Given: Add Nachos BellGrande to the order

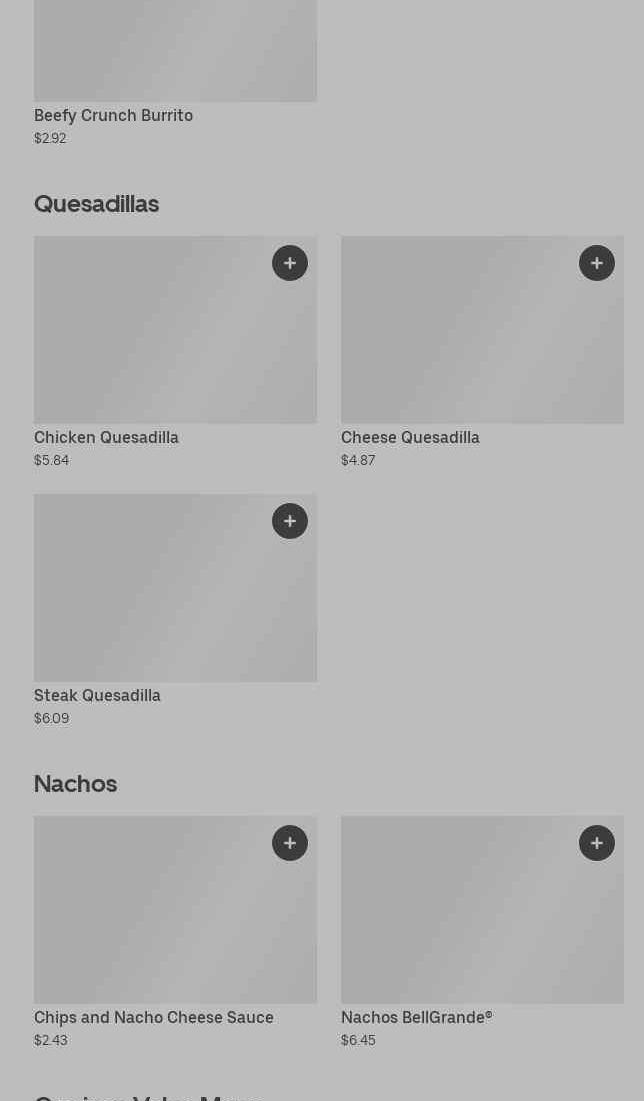Looking at the screenshot, I should (597, 843).
